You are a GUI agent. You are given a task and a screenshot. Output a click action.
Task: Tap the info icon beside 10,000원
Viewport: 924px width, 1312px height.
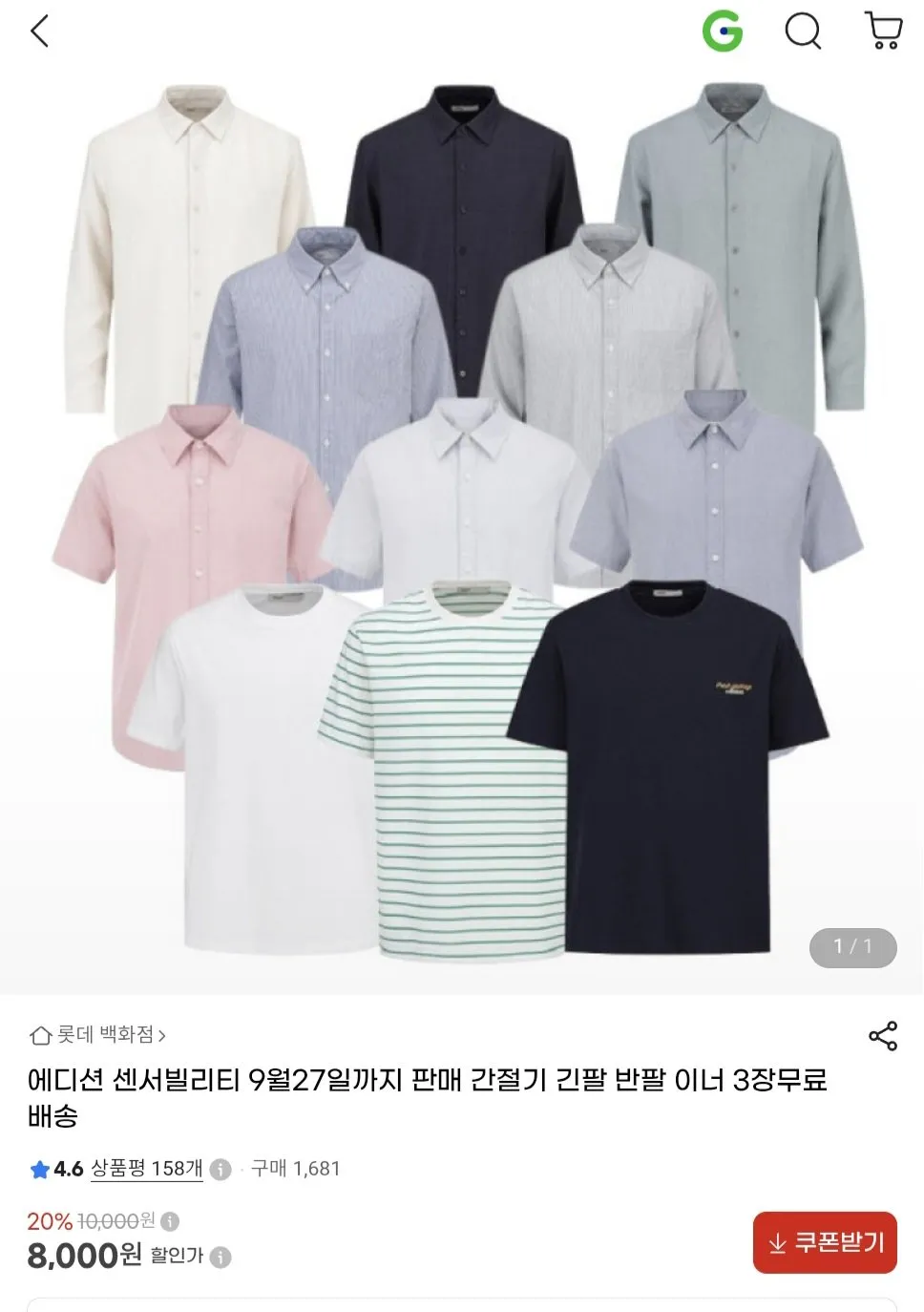pyautogui.click(x=170, y=1221)
